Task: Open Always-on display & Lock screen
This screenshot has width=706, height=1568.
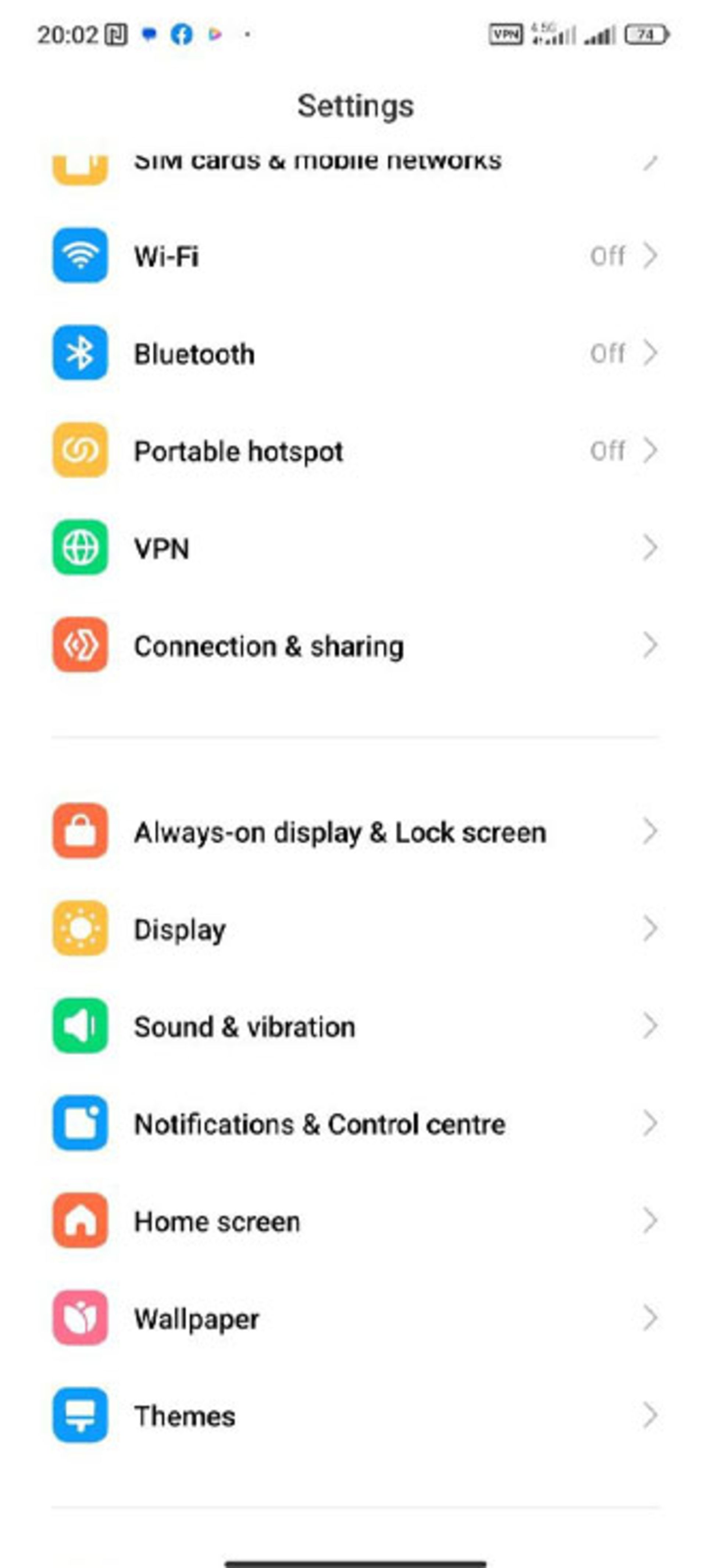Action: point(353,832)
